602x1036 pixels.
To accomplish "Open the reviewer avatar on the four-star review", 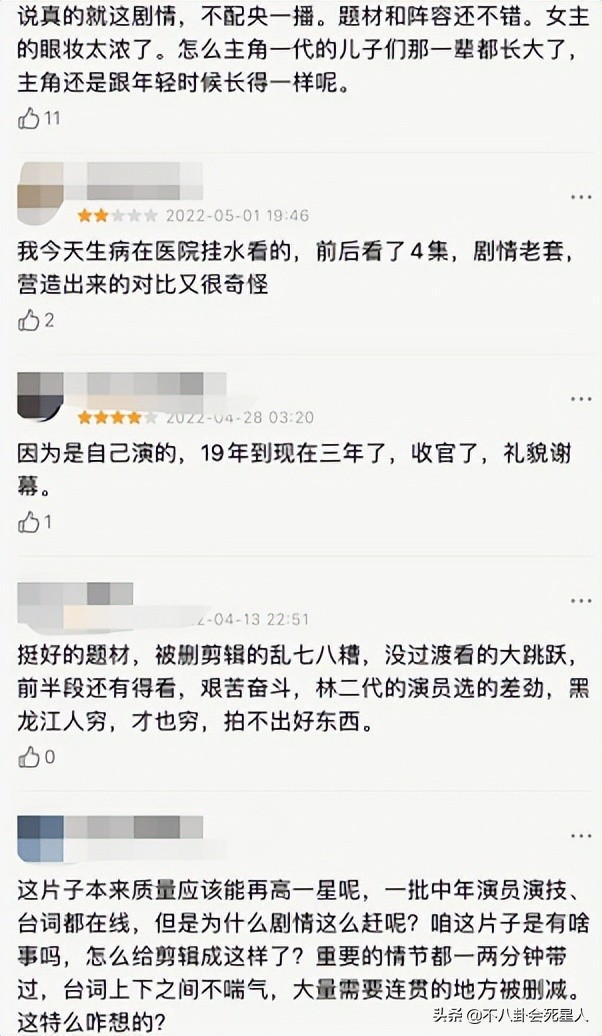I will click(x=40, y=396).
